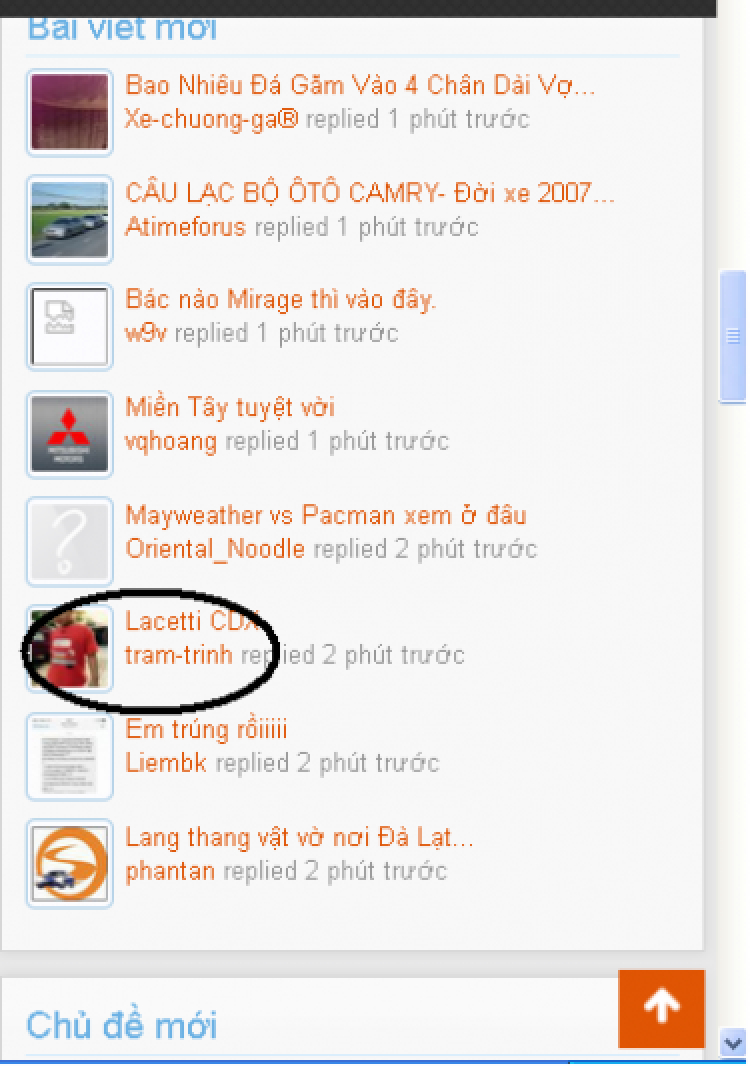This screenshot has height=1066, width=750.
Task: Tap the Mitsubishi avatar beside vqhoang
Action: click(69, 434)
